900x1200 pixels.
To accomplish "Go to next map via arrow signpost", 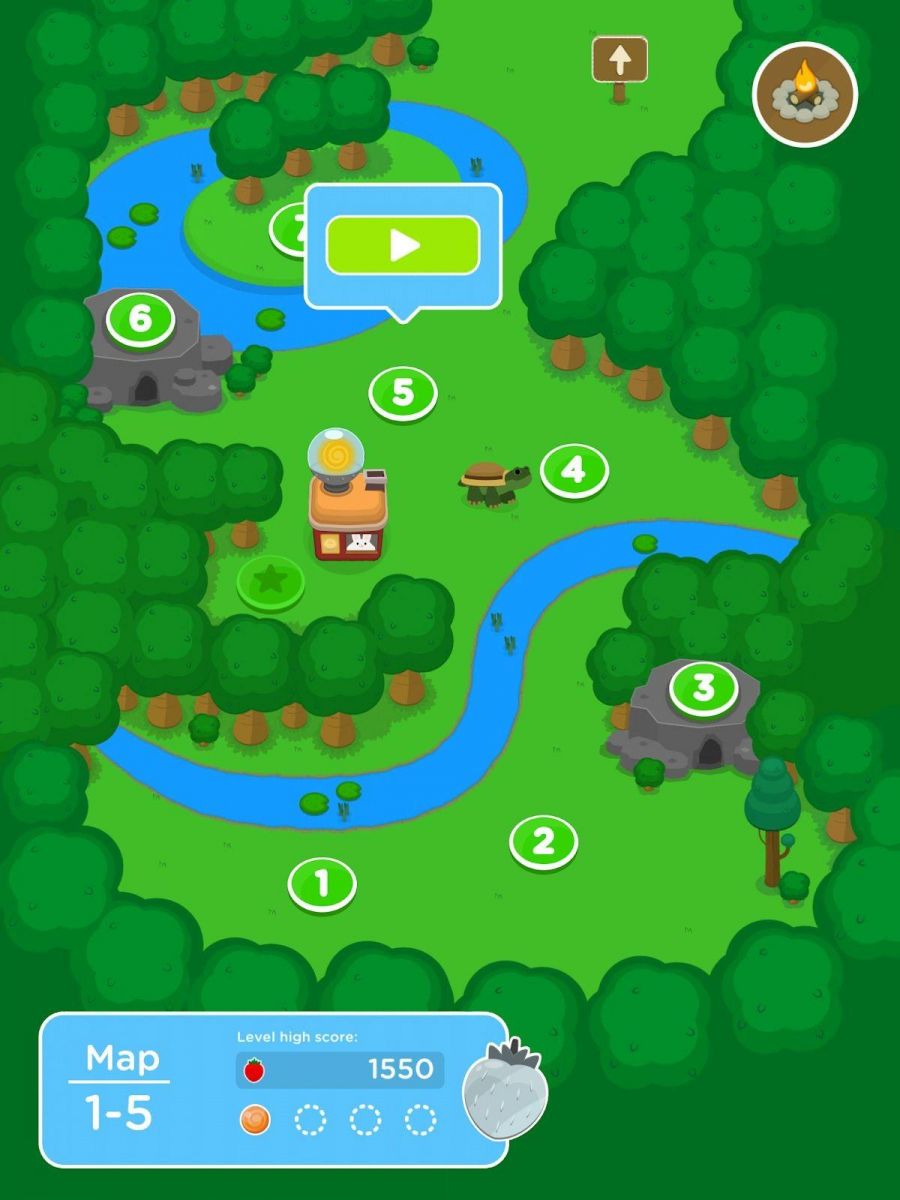I will coord(620,62).
